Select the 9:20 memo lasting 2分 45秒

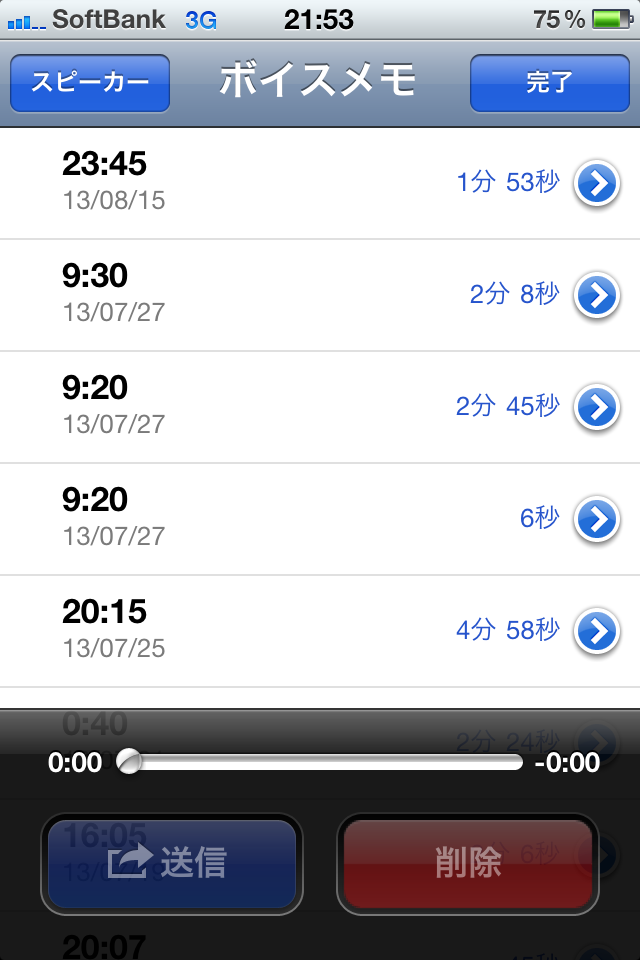[250, 407]
